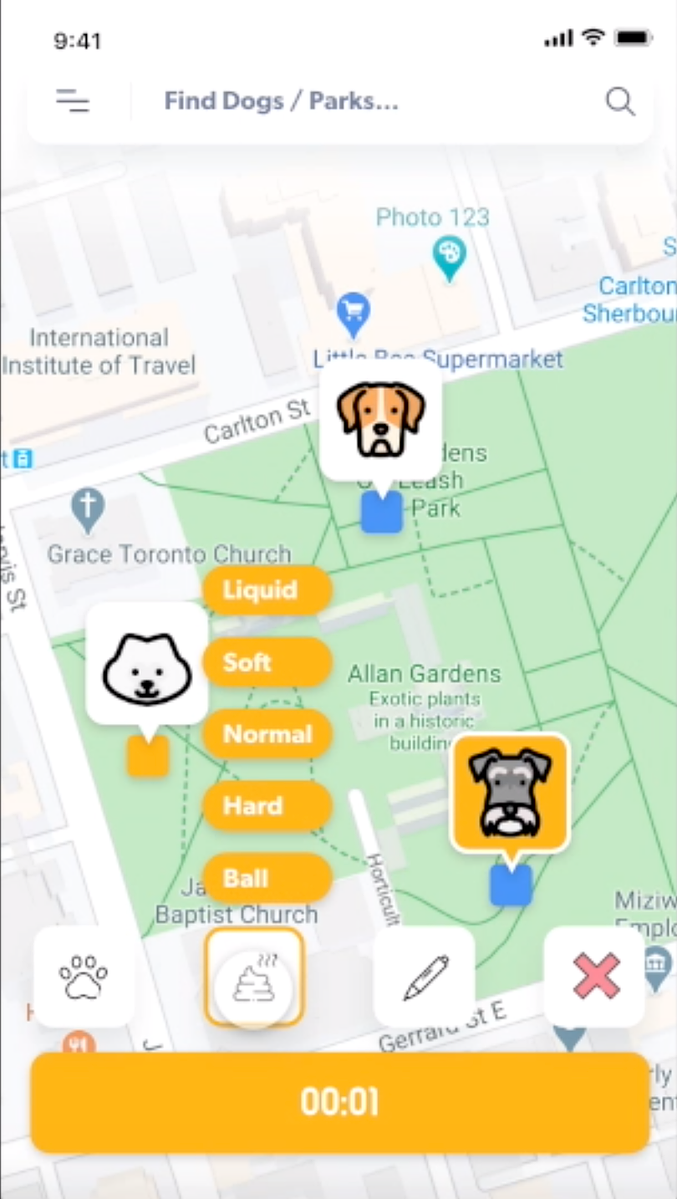
Task: Select the gray schnauzer dog marker
Action: (x=510, y=793)
